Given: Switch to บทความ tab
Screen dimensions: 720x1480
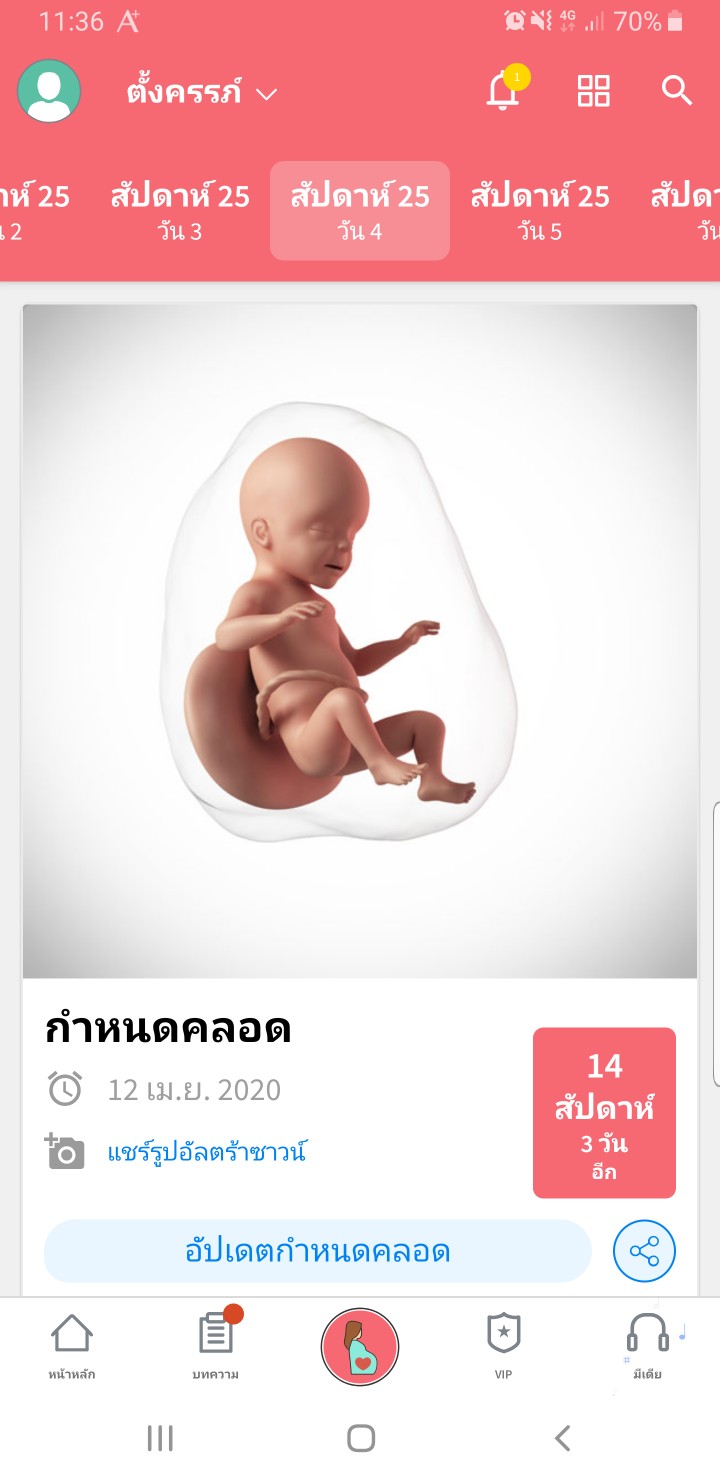Looking at the screenshot, I should tap(216, 1345).
